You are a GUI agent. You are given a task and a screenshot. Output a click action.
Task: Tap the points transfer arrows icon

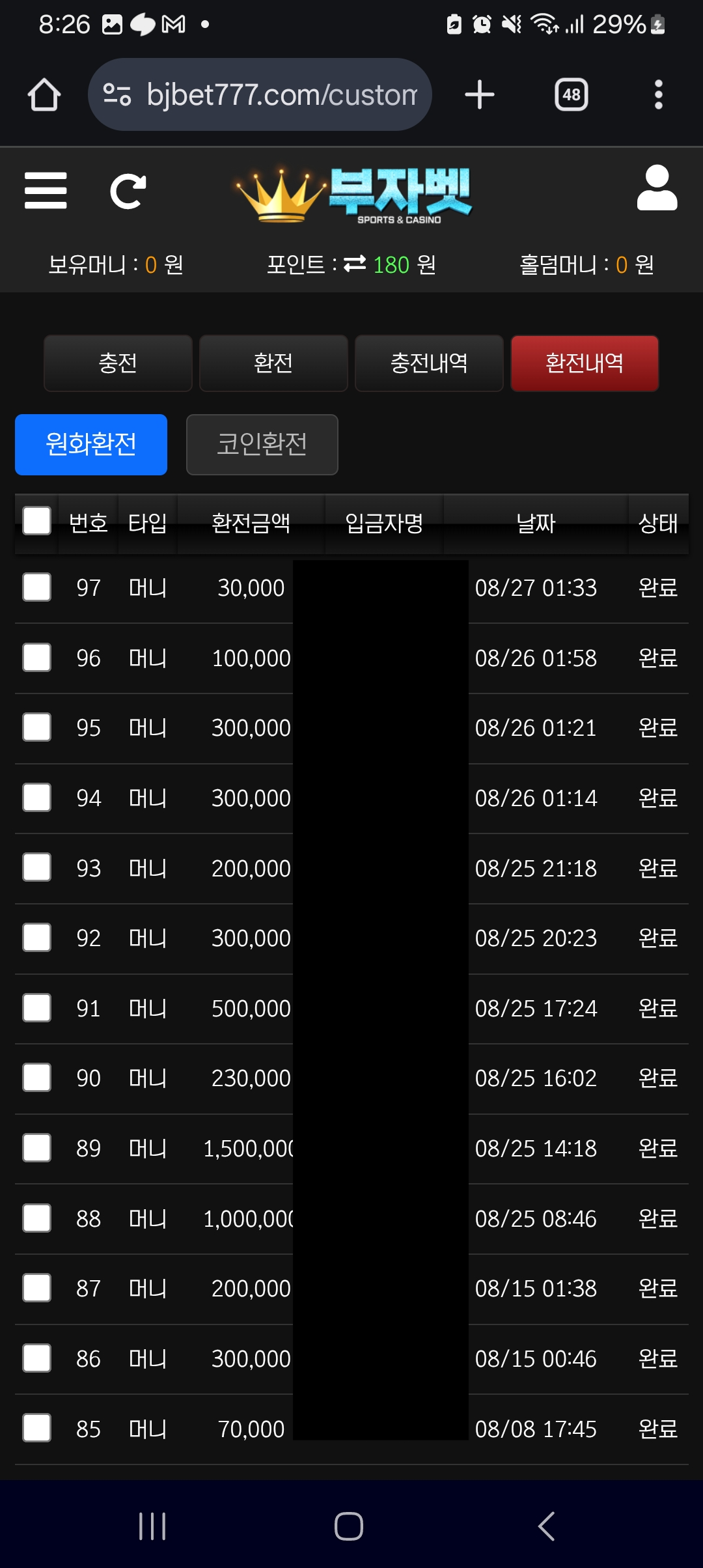355,264
